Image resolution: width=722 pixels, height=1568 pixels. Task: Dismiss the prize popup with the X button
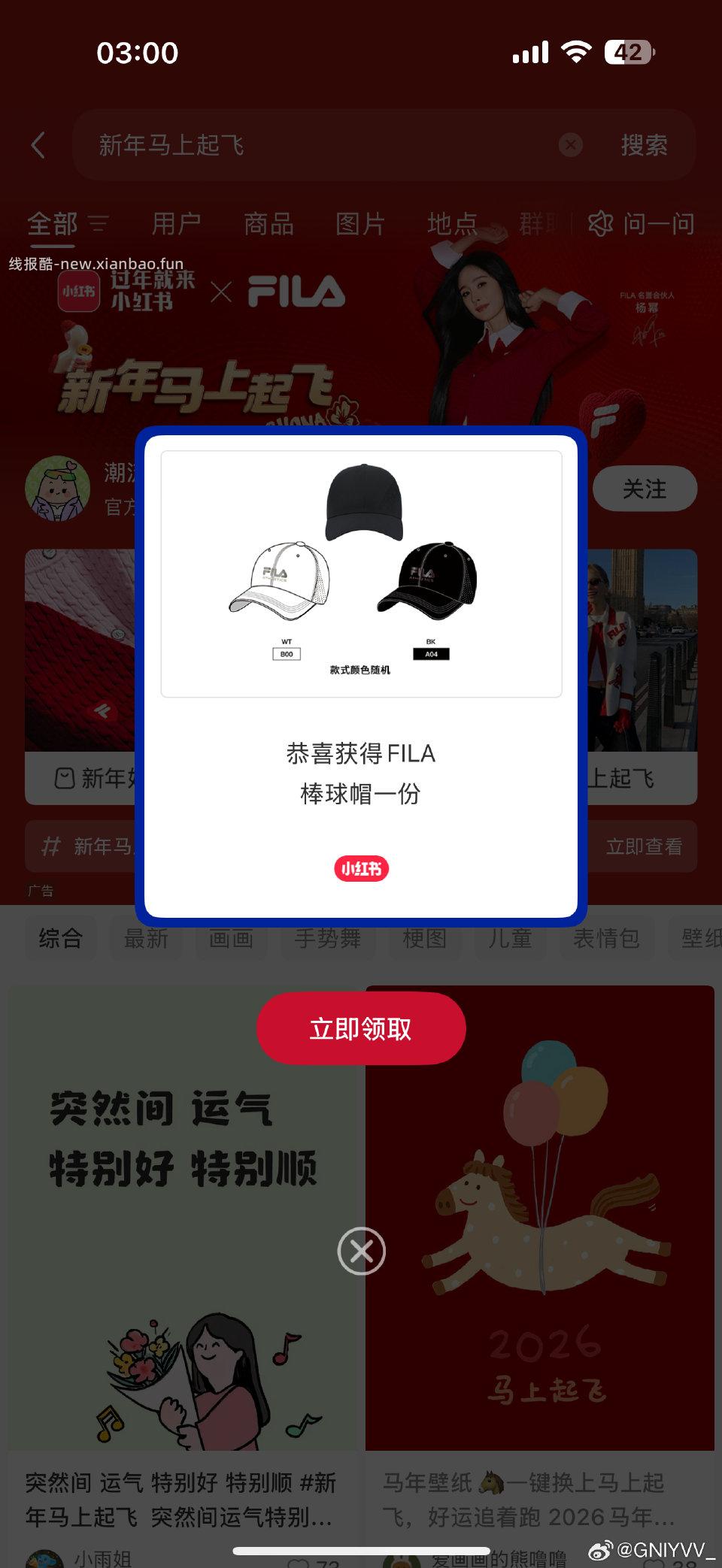coord(361,1250)
